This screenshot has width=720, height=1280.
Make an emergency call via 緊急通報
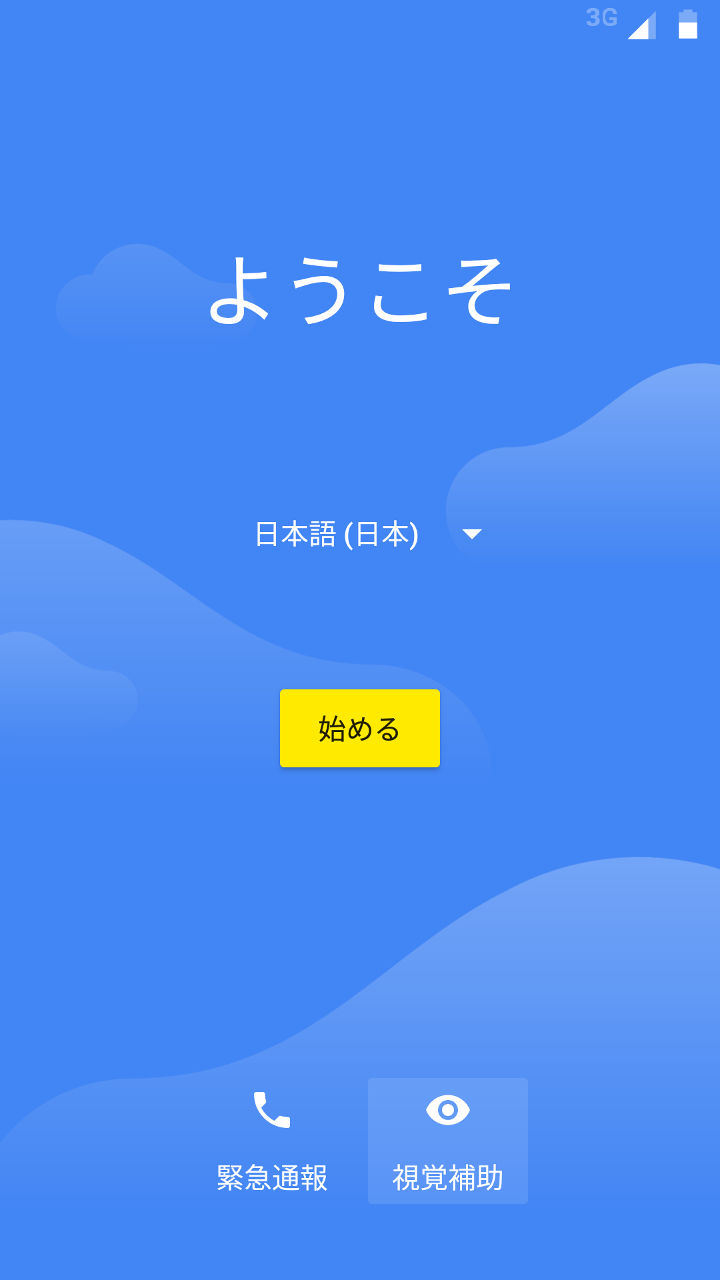[272, 1141]
